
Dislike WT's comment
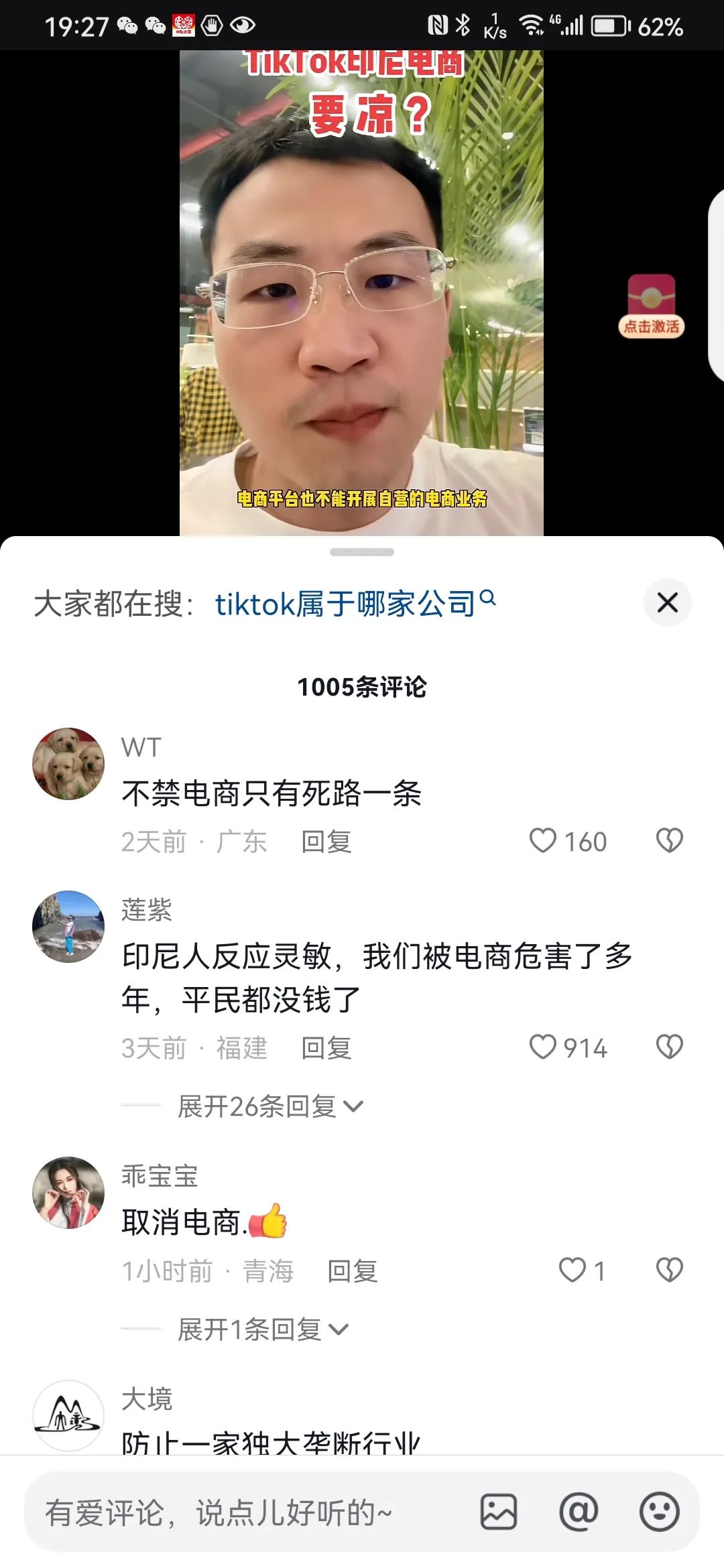(669, 840)
